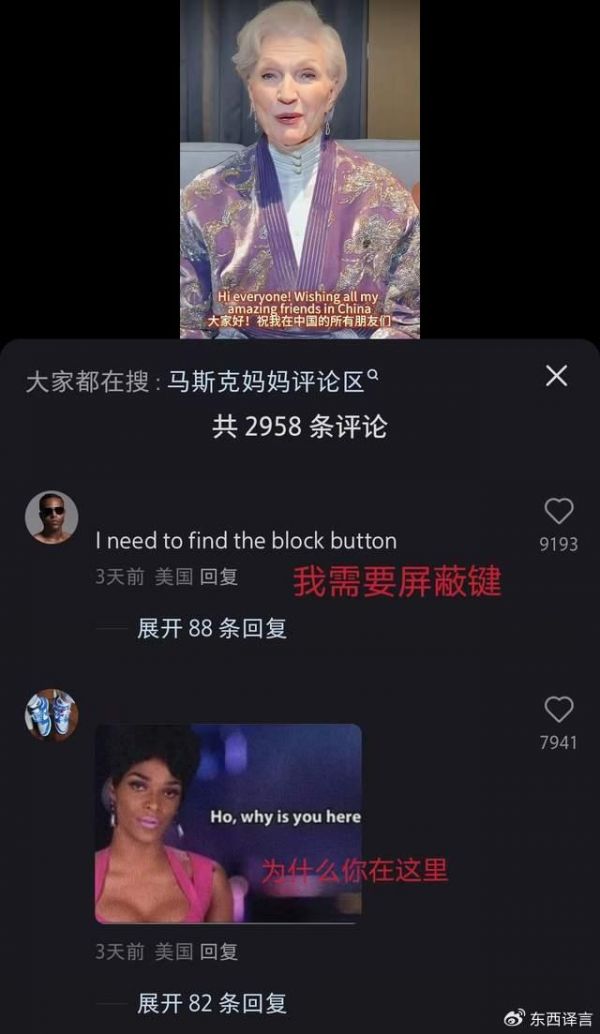Open the "Ho, why is you here" GIF
600x1034 pixels.
click(x=228, y=822)
